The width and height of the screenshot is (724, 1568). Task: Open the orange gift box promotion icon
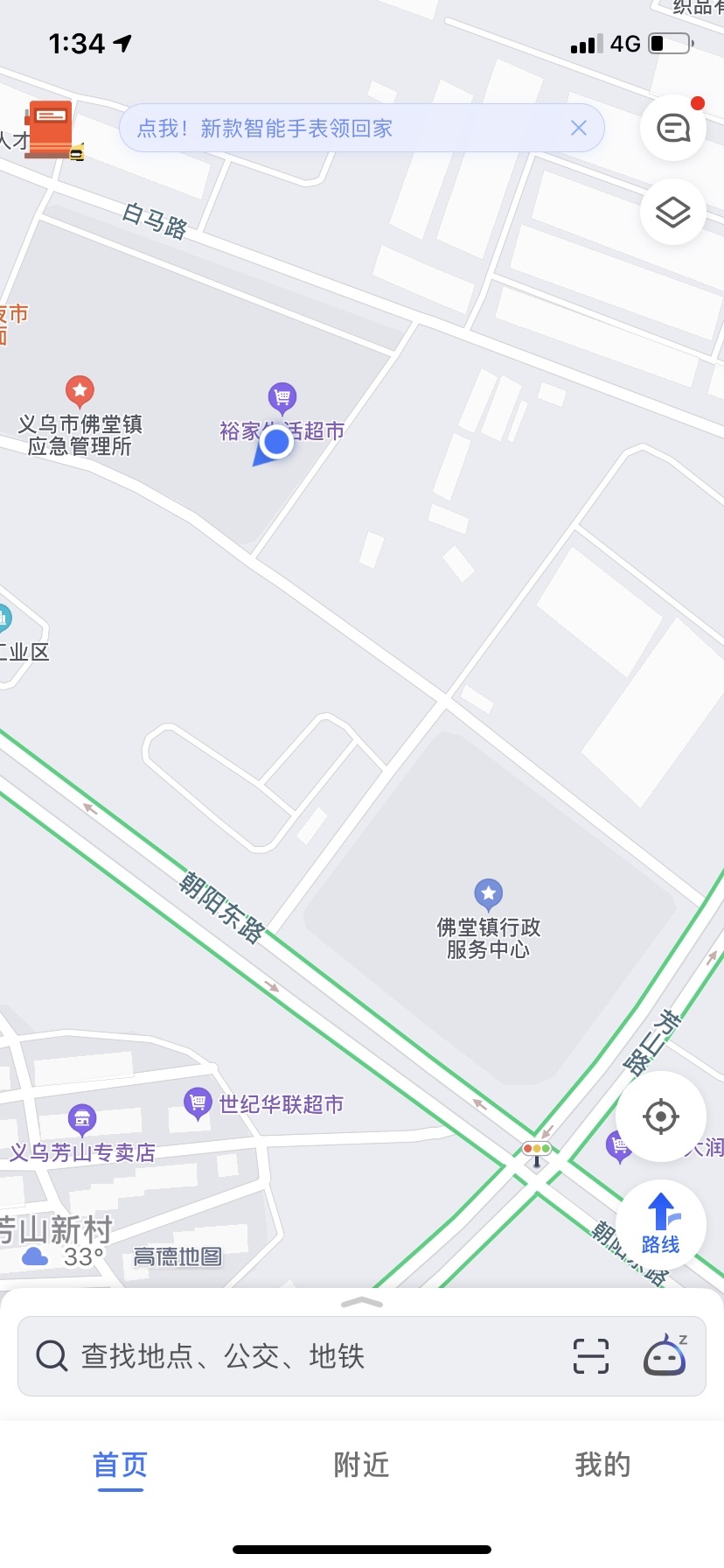(x=50, y=128)
